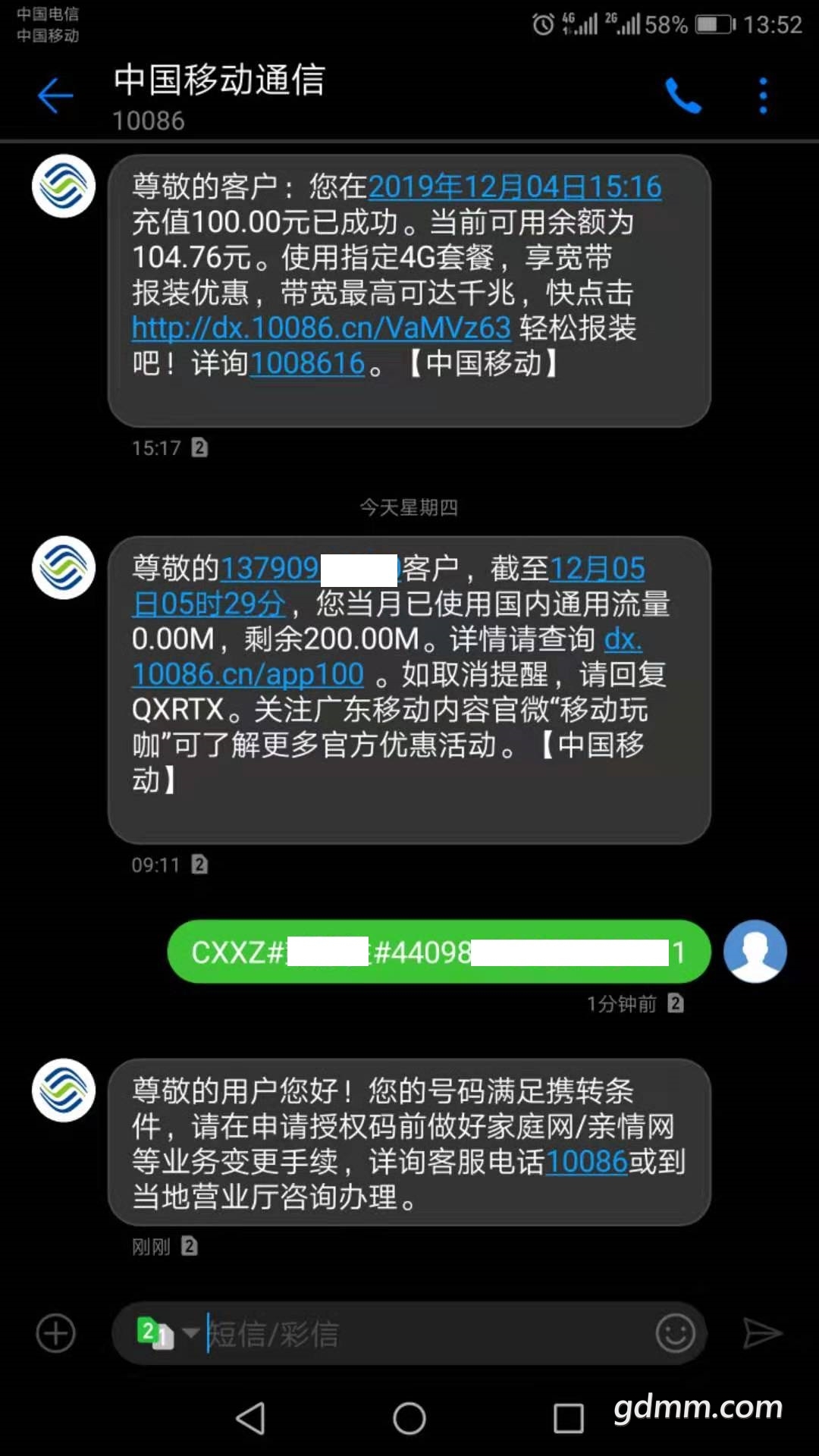Tap the 2019年12月04日15:16 date link

click(515, 187)
